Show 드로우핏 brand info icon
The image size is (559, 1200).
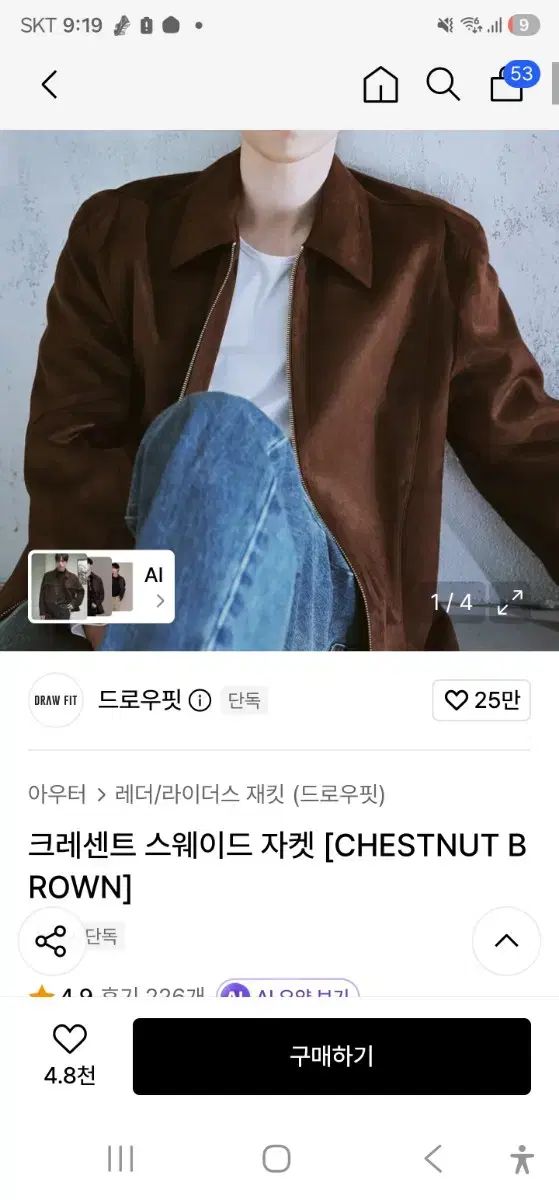click(200, 700)
